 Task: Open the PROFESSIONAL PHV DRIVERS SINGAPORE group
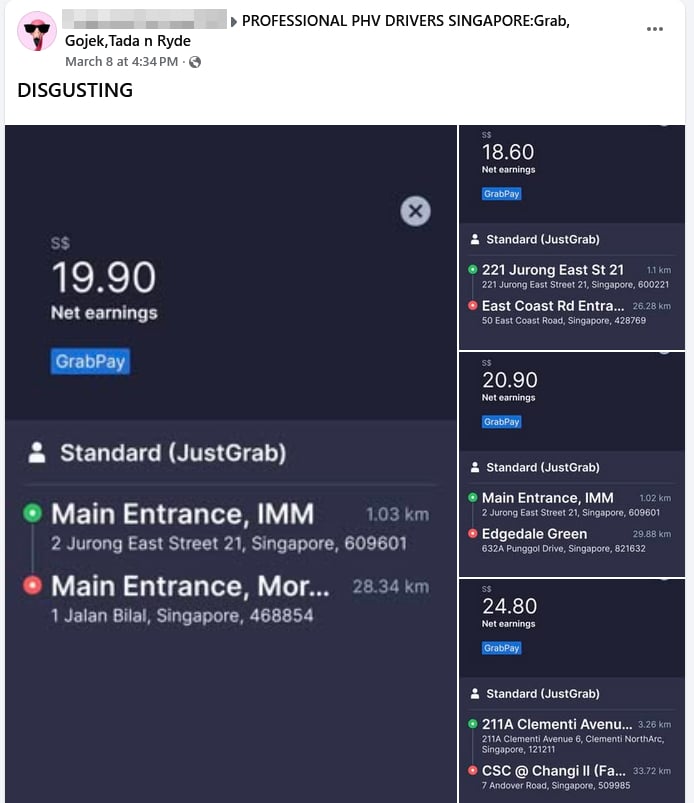click(x=405, y=20)
